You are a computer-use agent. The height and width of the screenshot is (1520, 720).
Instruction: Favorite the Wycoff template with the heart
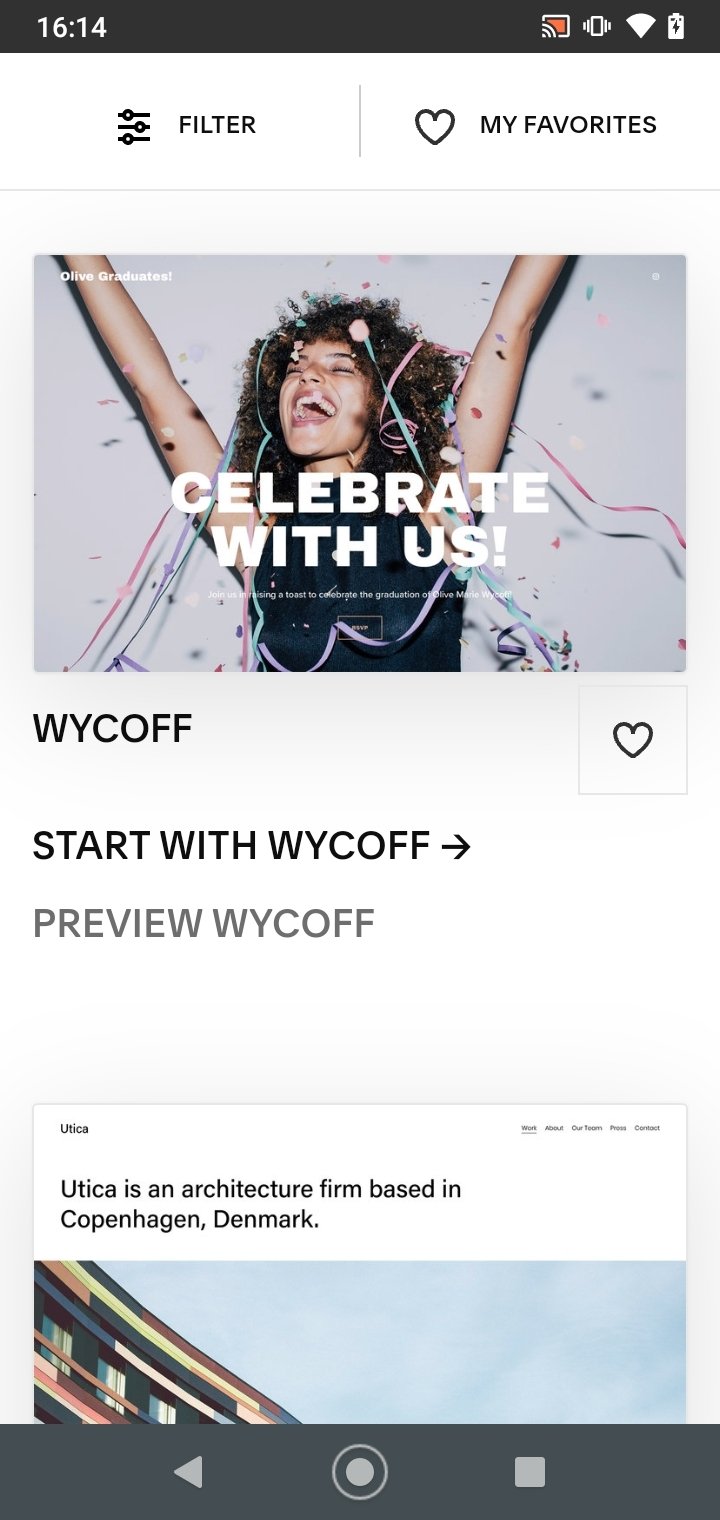[633, 740]
